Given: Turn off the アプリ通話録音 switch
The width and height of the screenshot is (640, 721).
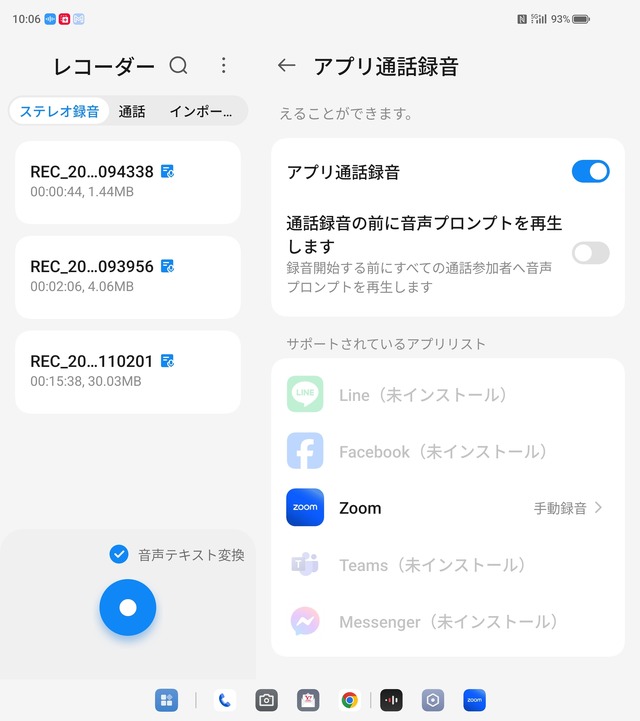Looking at the screenshot, I should click(x=590, y=171).
